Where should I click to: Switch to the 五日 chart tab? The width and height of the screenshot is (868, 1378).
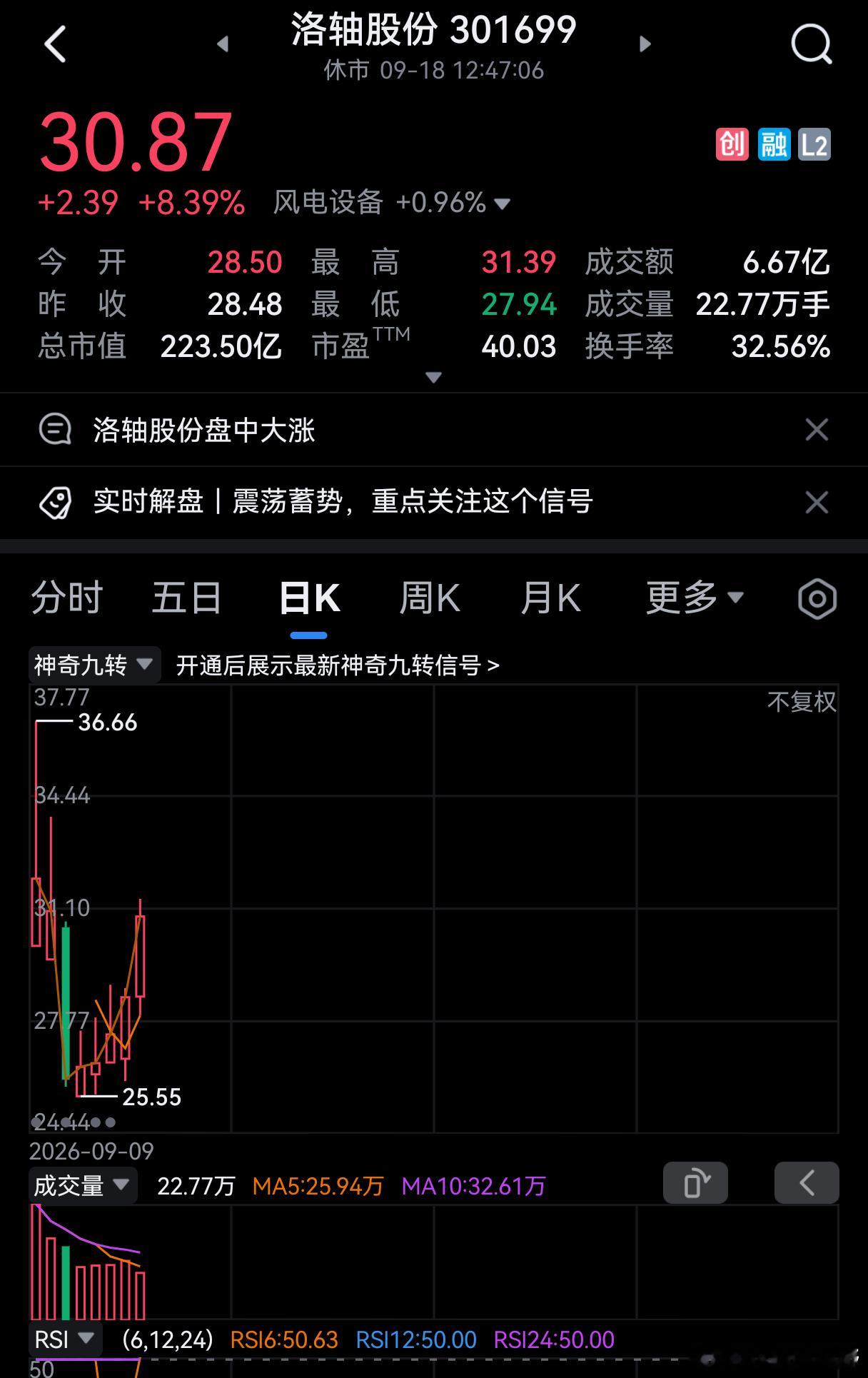[x=187, y=598]
